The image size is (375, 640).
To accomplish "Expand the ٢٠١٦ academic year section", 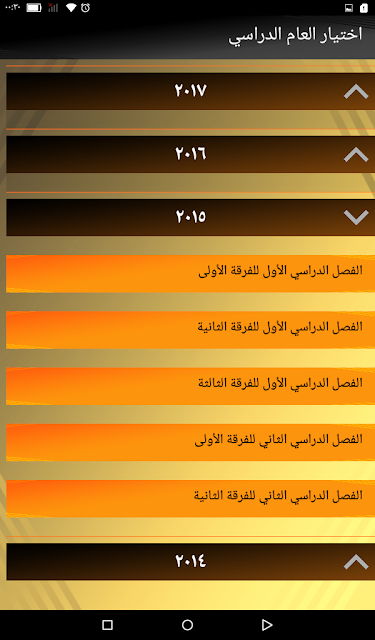I will [191, 154].
